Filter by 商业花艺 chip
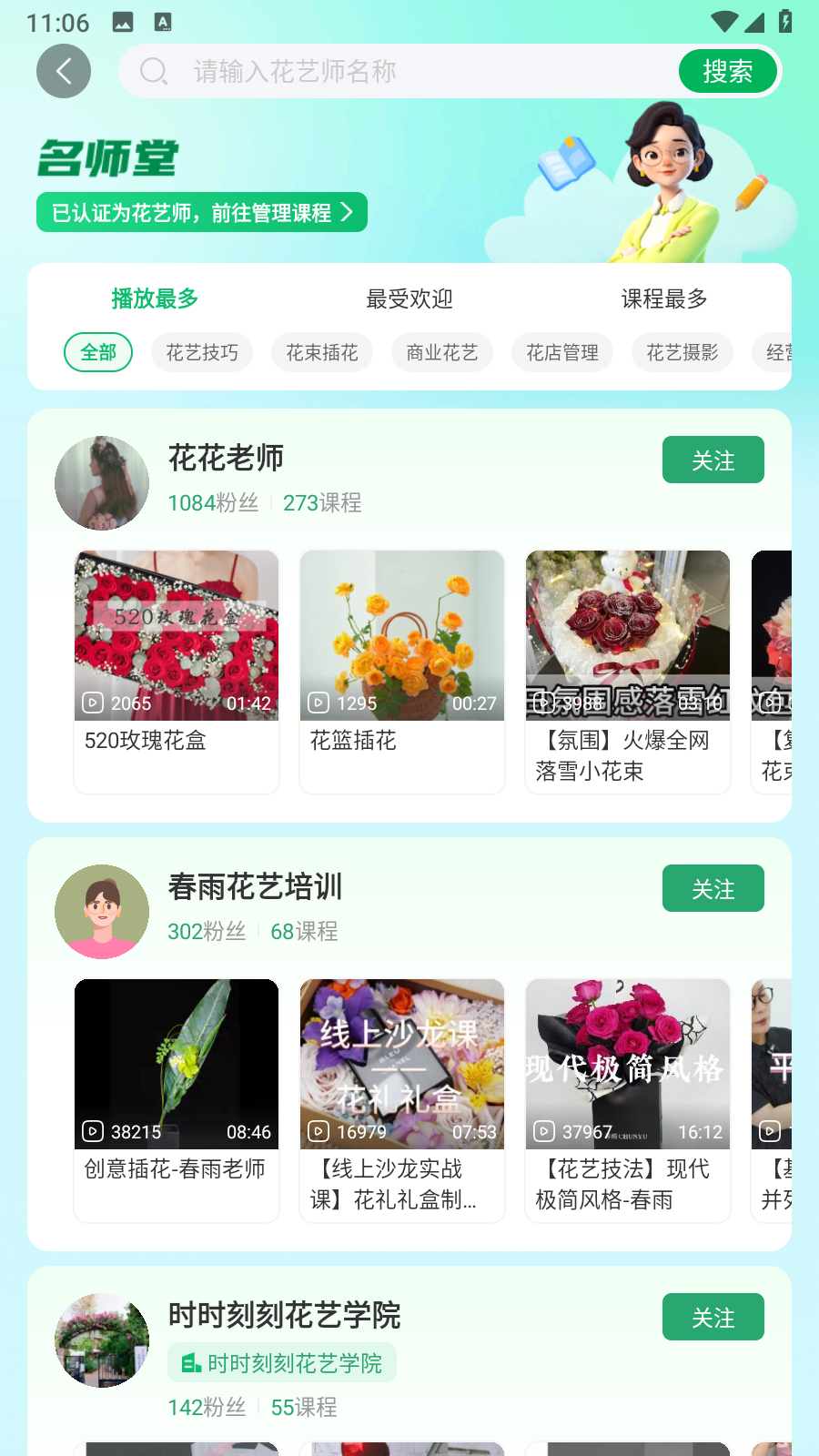The image size is (819, 1456). 442,352
